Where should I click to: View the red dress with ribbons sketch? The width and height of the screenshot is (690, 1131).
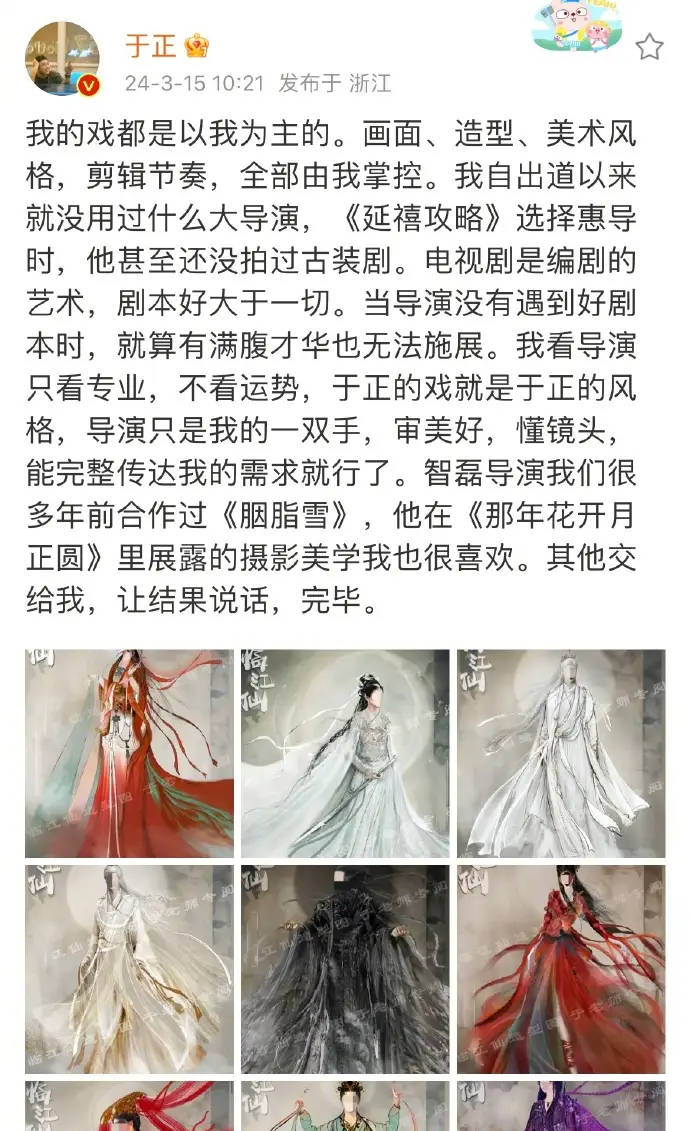[561, 969]
